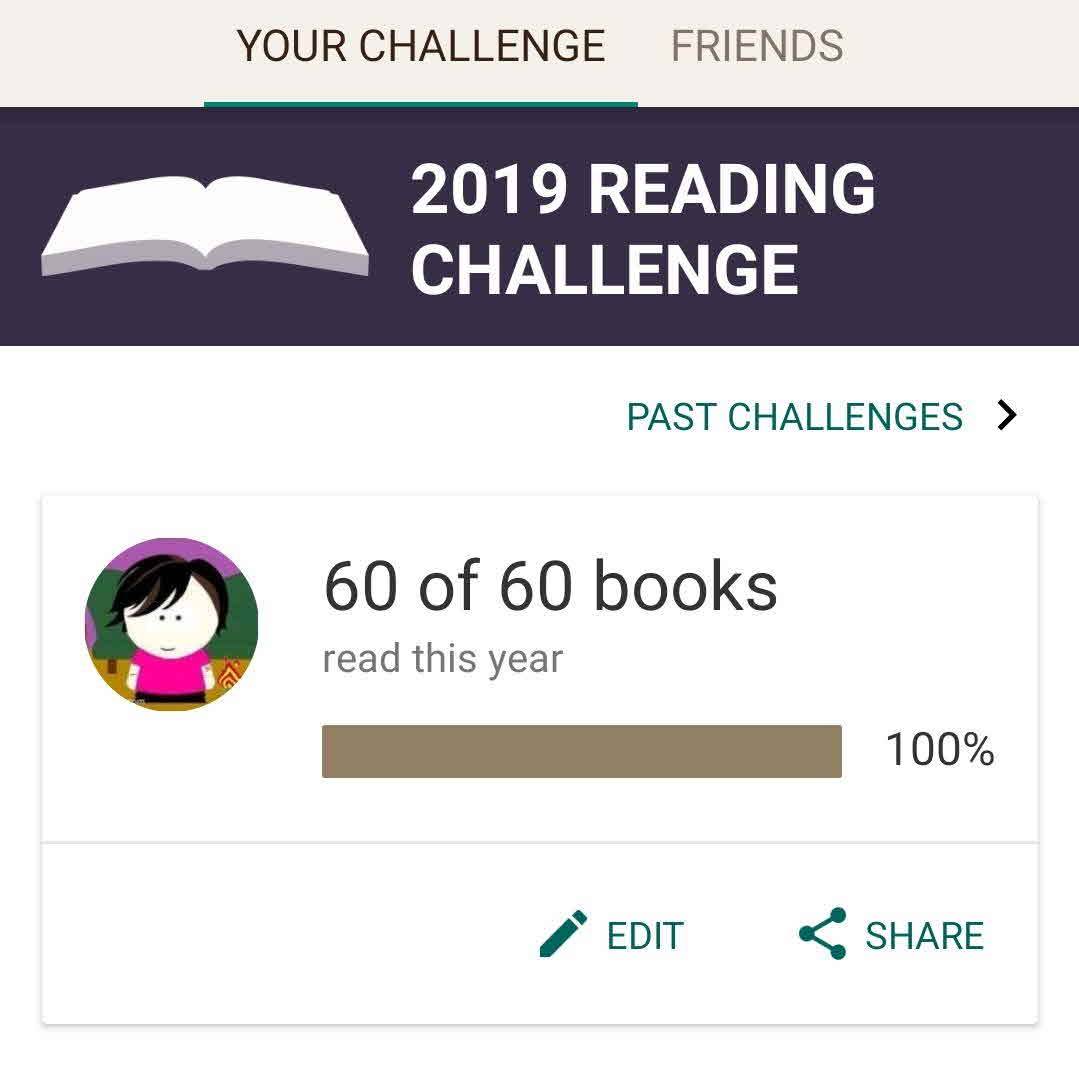Open the 60 of 60 books card
Viewport: 1079px width, 1079px height.
(550, 587)
